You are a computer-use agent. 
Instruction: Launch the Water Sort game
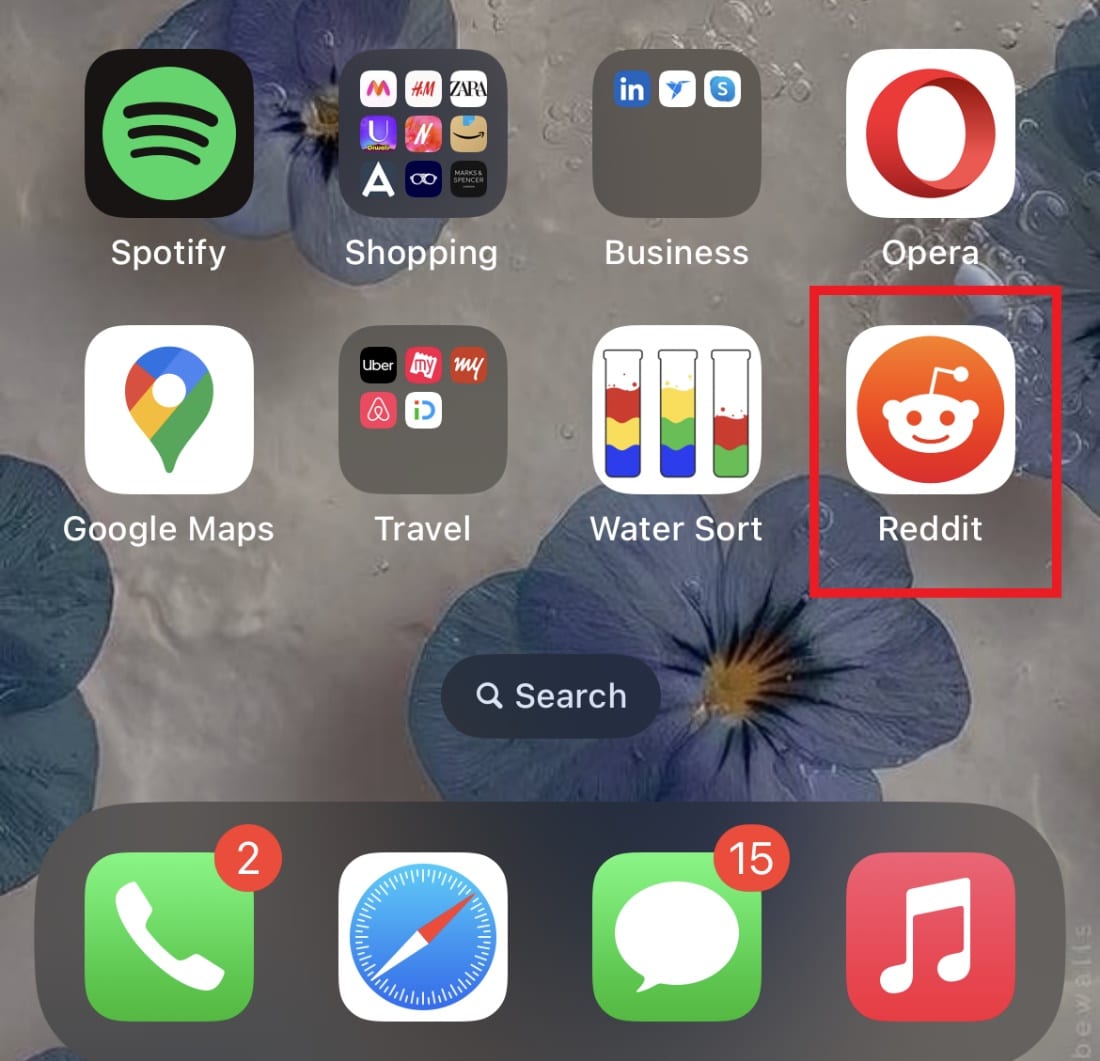click(676, 409)
